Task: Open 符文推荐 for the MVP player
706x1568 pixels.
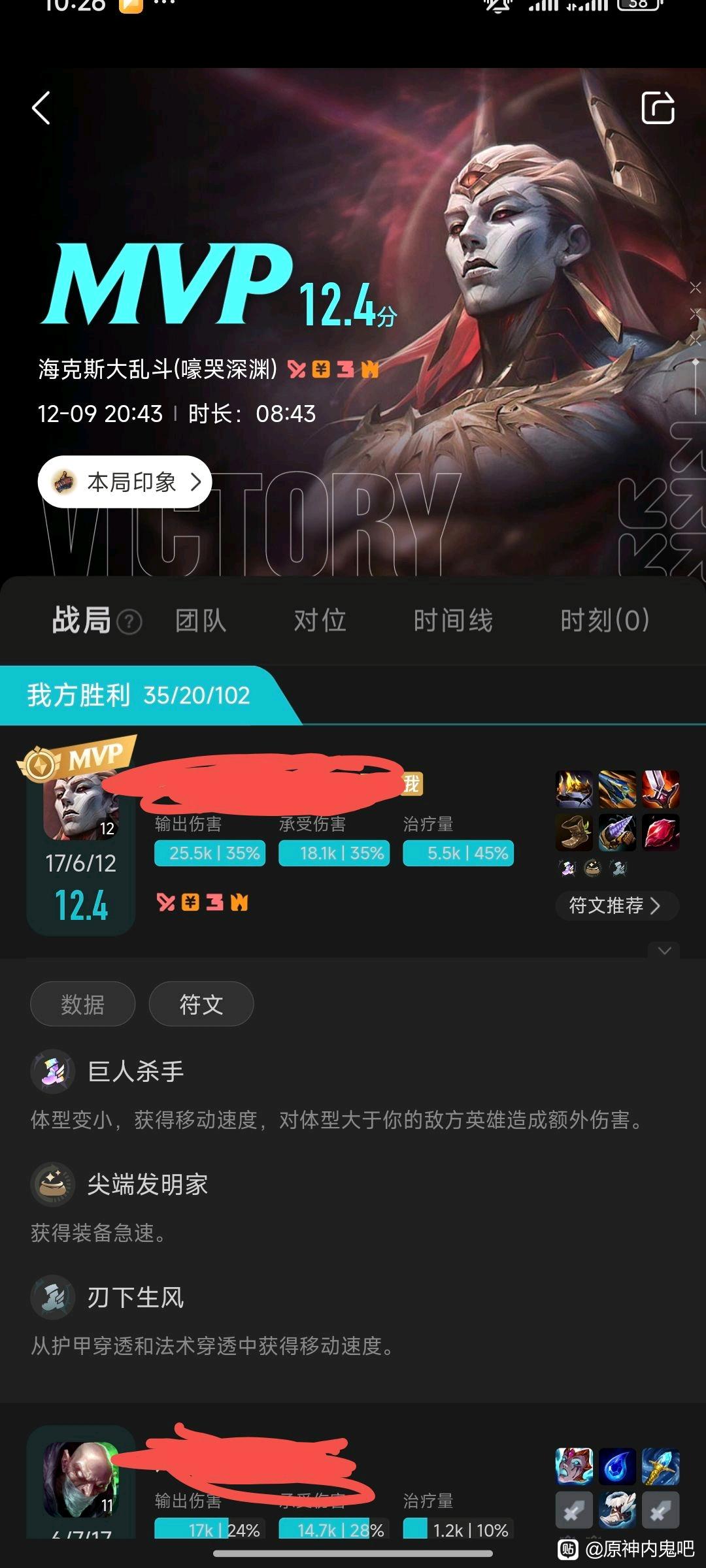Action: coord(616,906)
